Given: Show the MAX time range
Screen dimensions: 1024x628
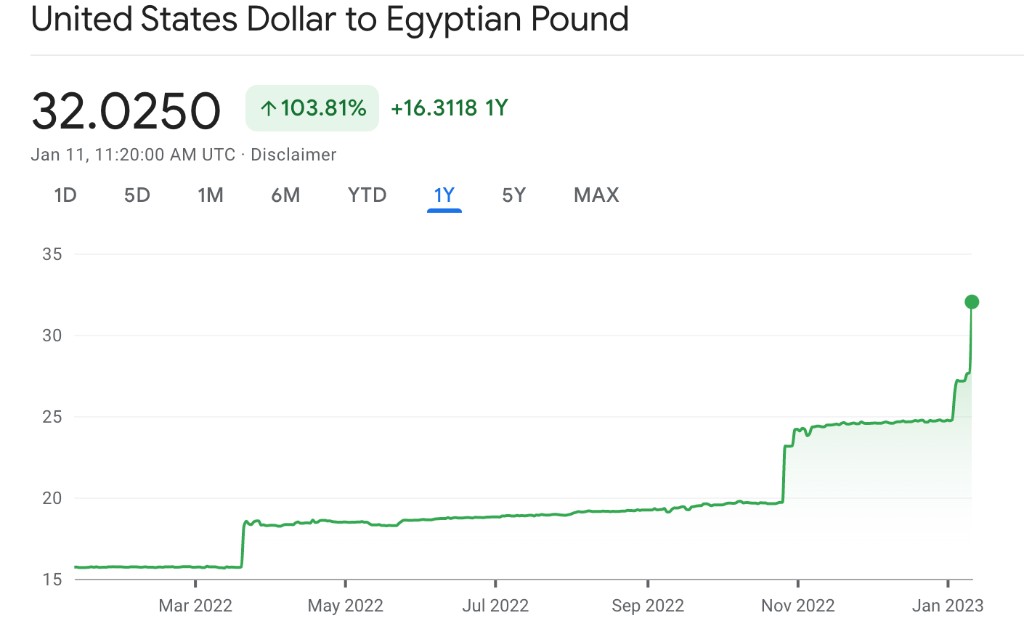Looking at the screenshot, I should tap(596, 195).
